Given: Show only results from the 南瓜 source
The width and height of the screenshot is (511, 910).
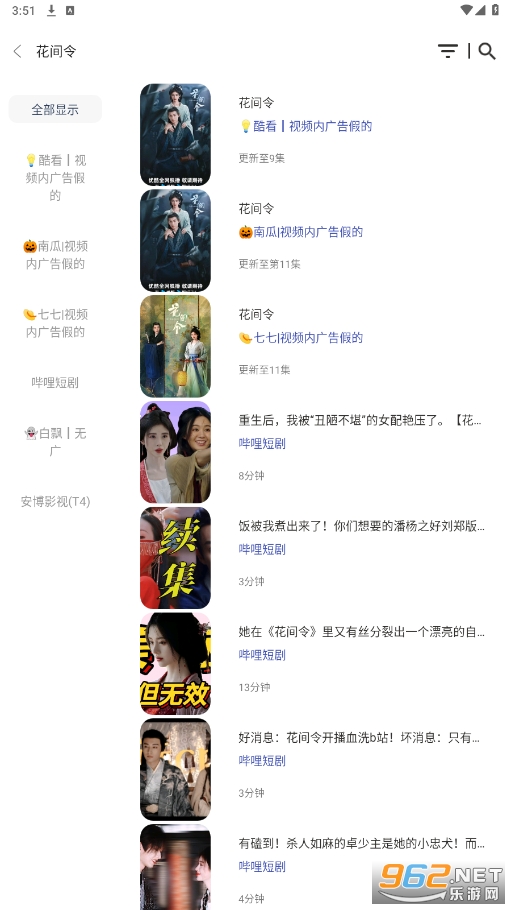Looking at the screenshot, I should [x=55, y=255].
